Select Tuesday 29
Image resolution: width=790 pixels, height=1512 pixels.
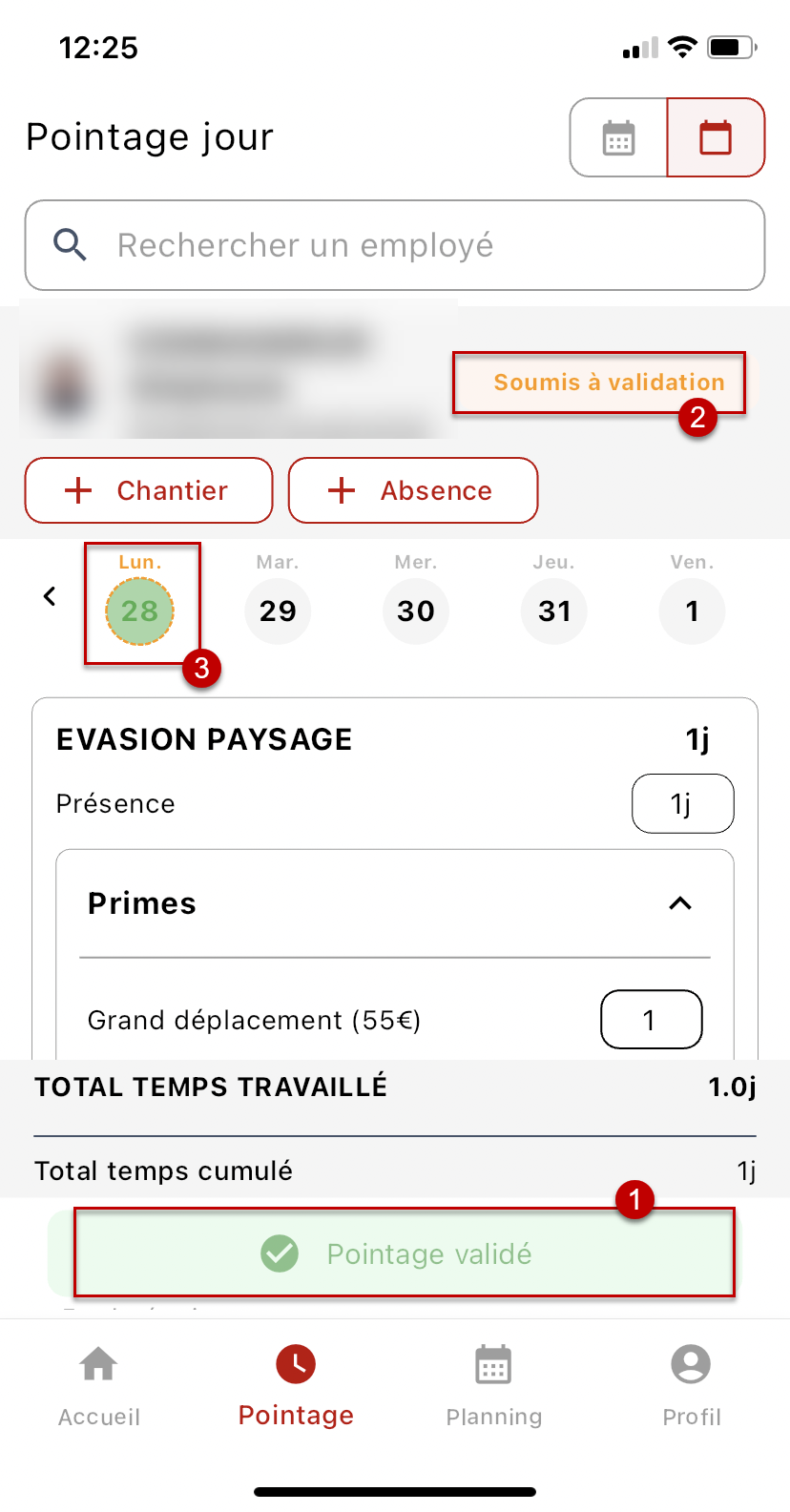[x=278, y=611]
